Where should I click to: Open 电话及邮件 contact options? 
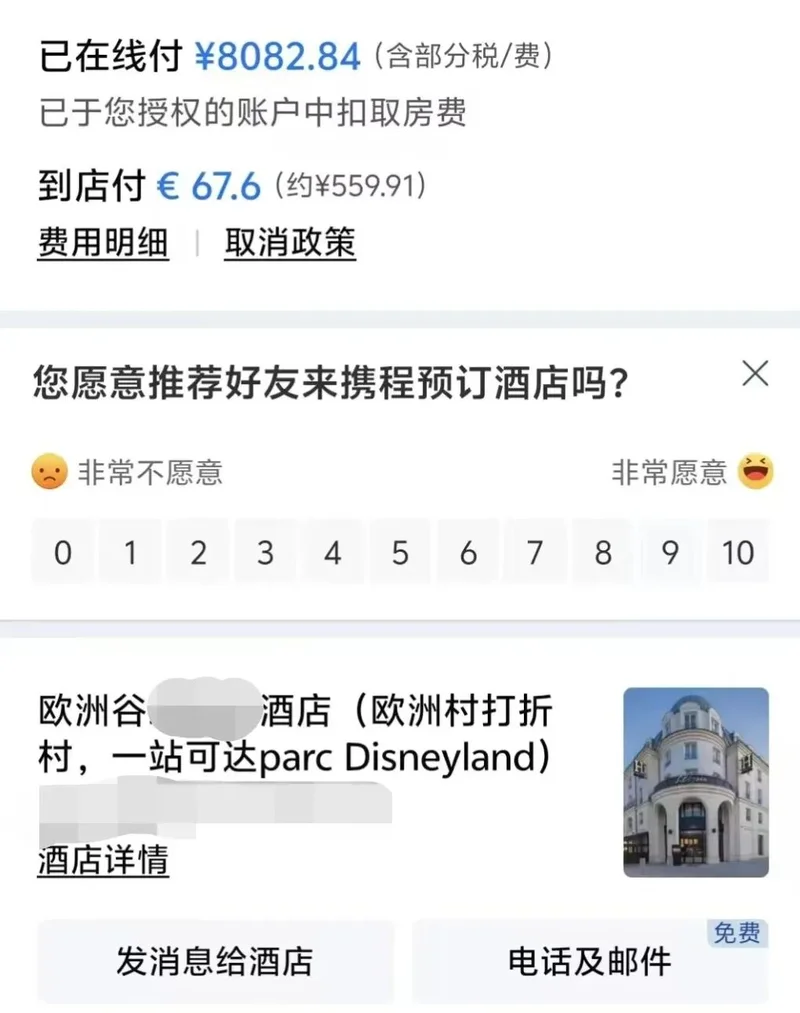point(590,962)
